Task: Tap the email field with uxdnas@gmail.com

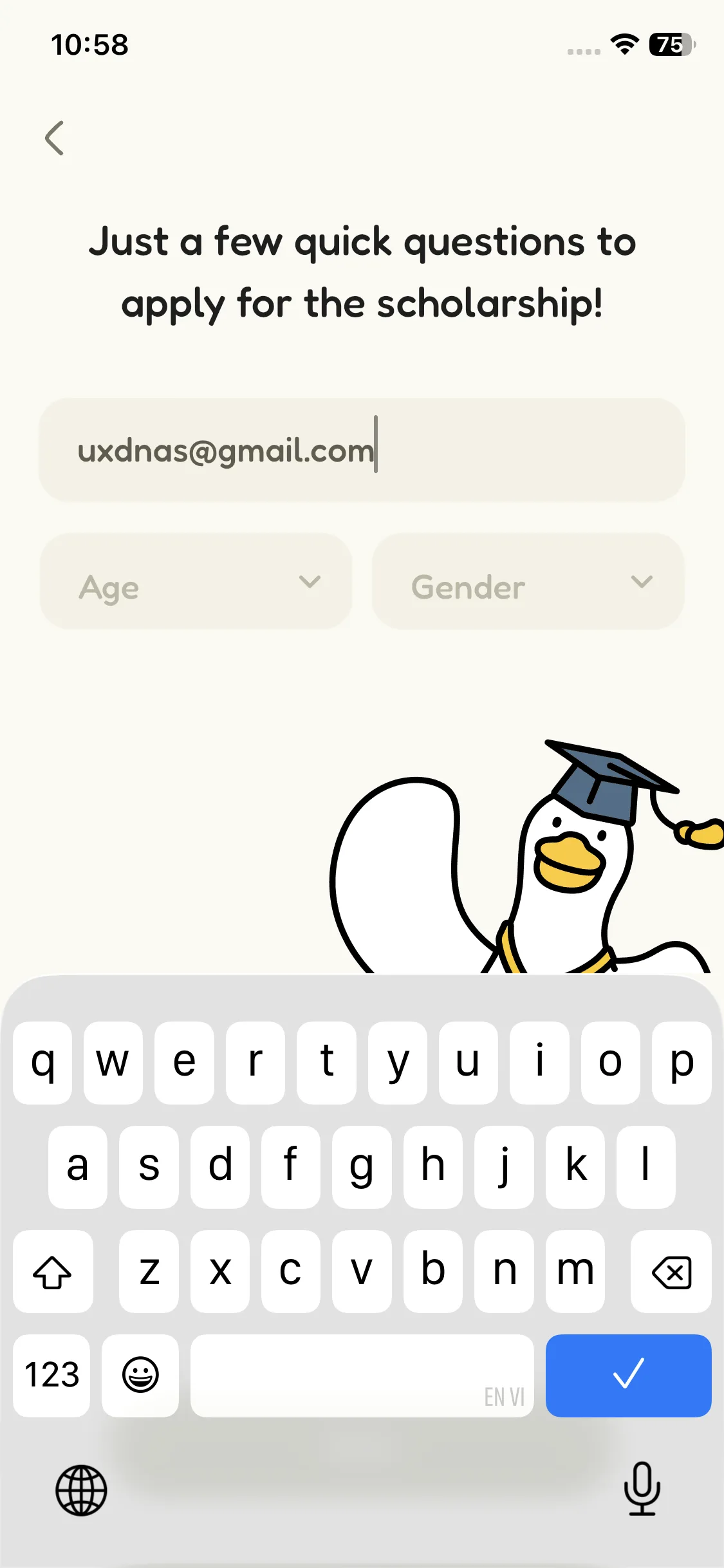Action: pos(362,450)
